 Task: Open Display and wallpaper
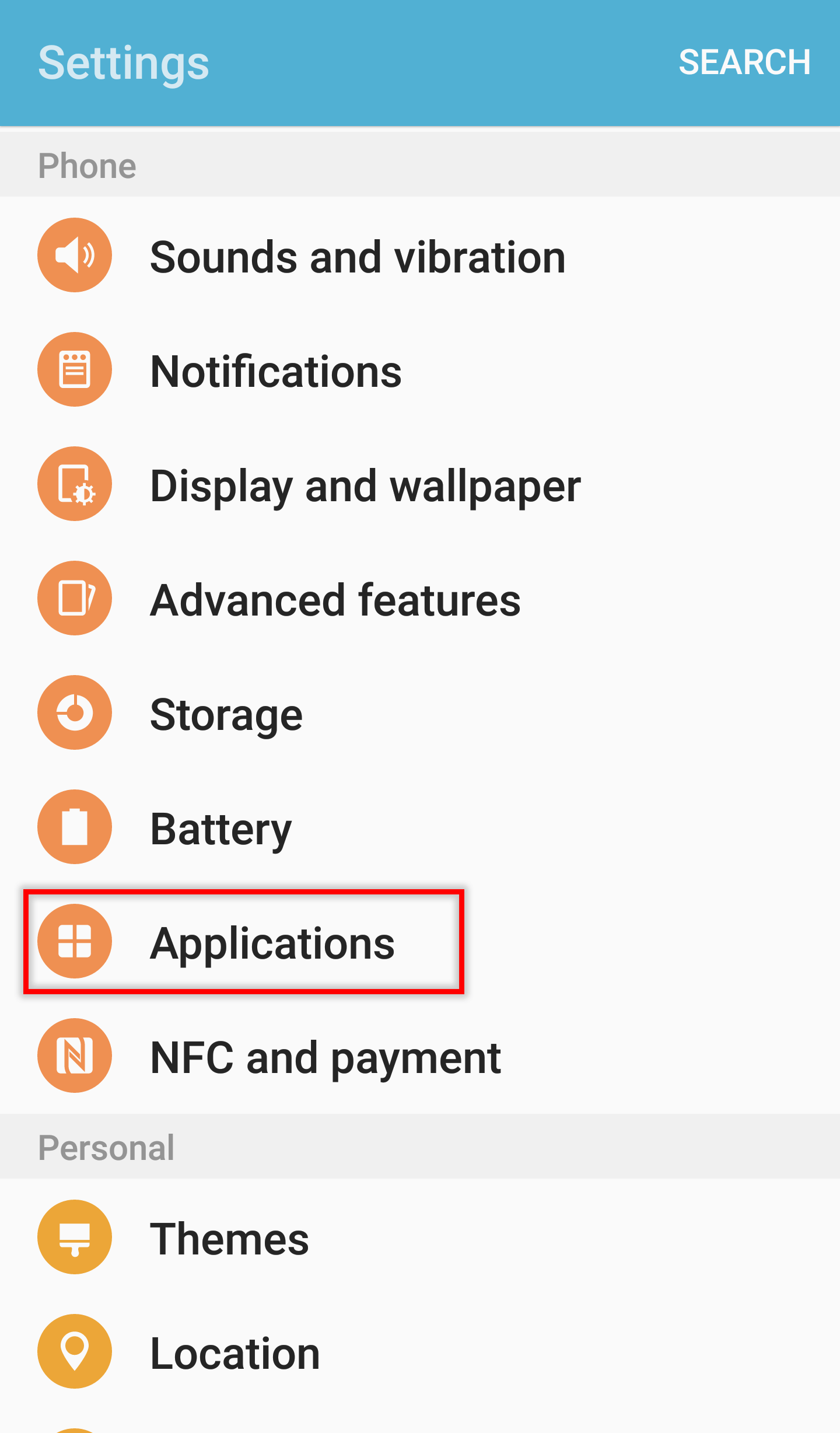[365, 485]
